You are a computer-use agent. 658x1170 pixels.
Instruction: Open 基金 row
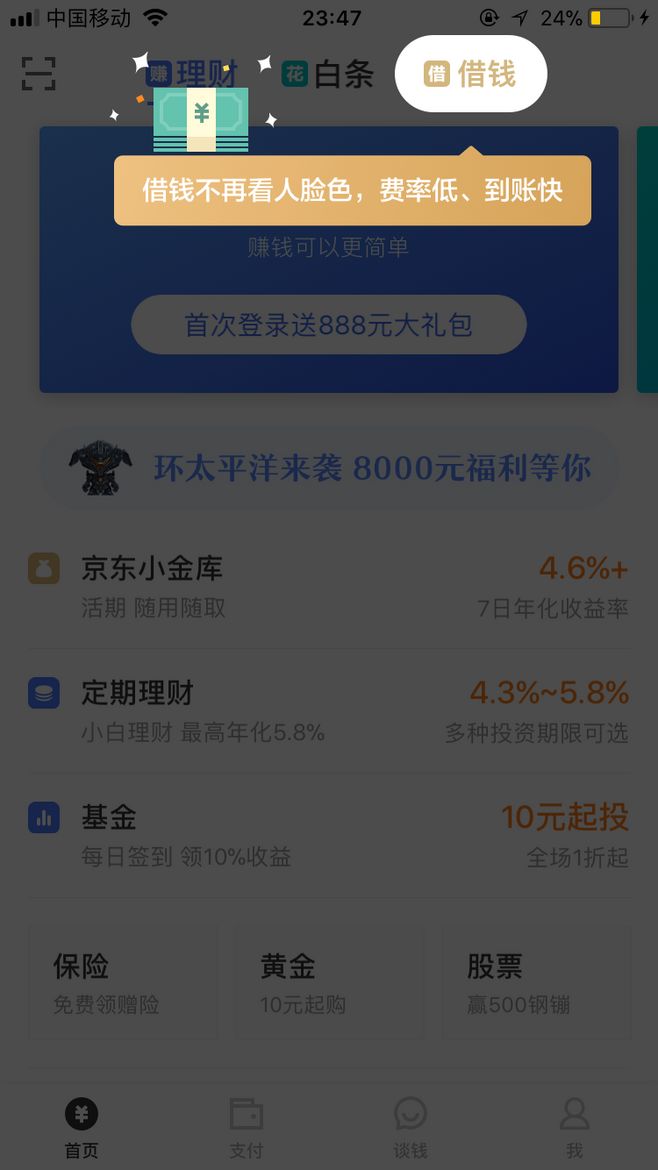tap(328, 835)
